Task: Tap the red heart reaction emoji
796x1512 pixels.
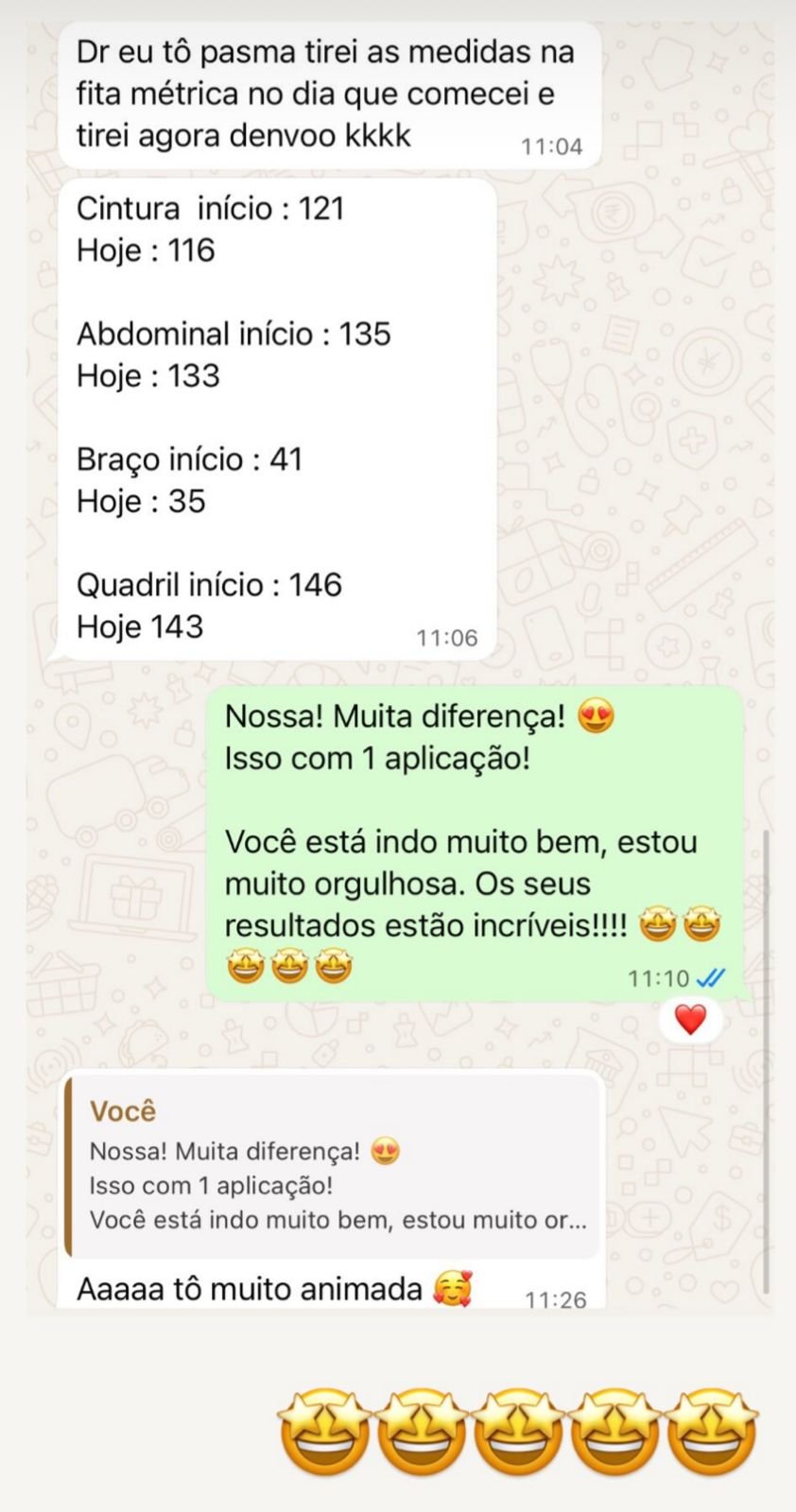Action: click(690, 1020)
